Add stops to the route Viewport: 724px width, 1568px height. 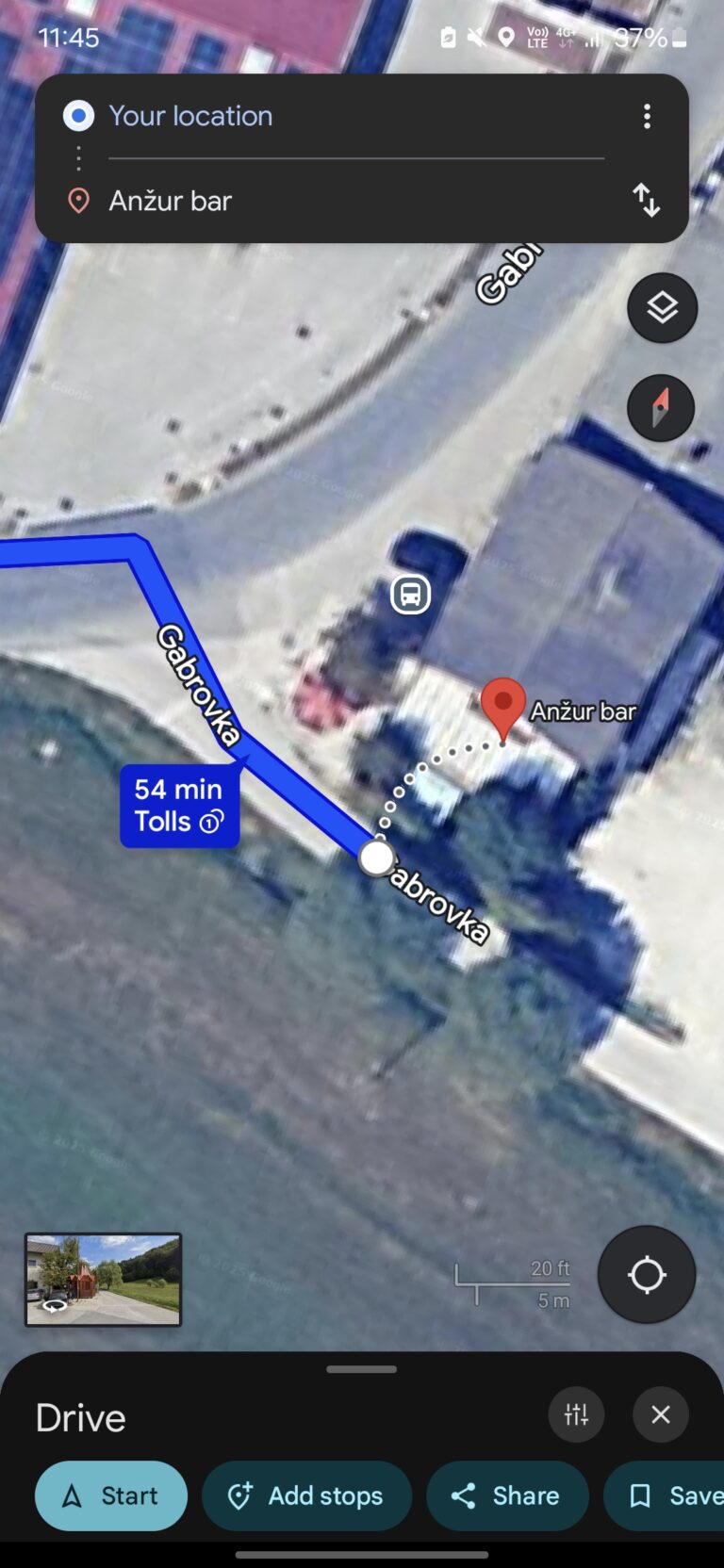tap(306, 1495)
